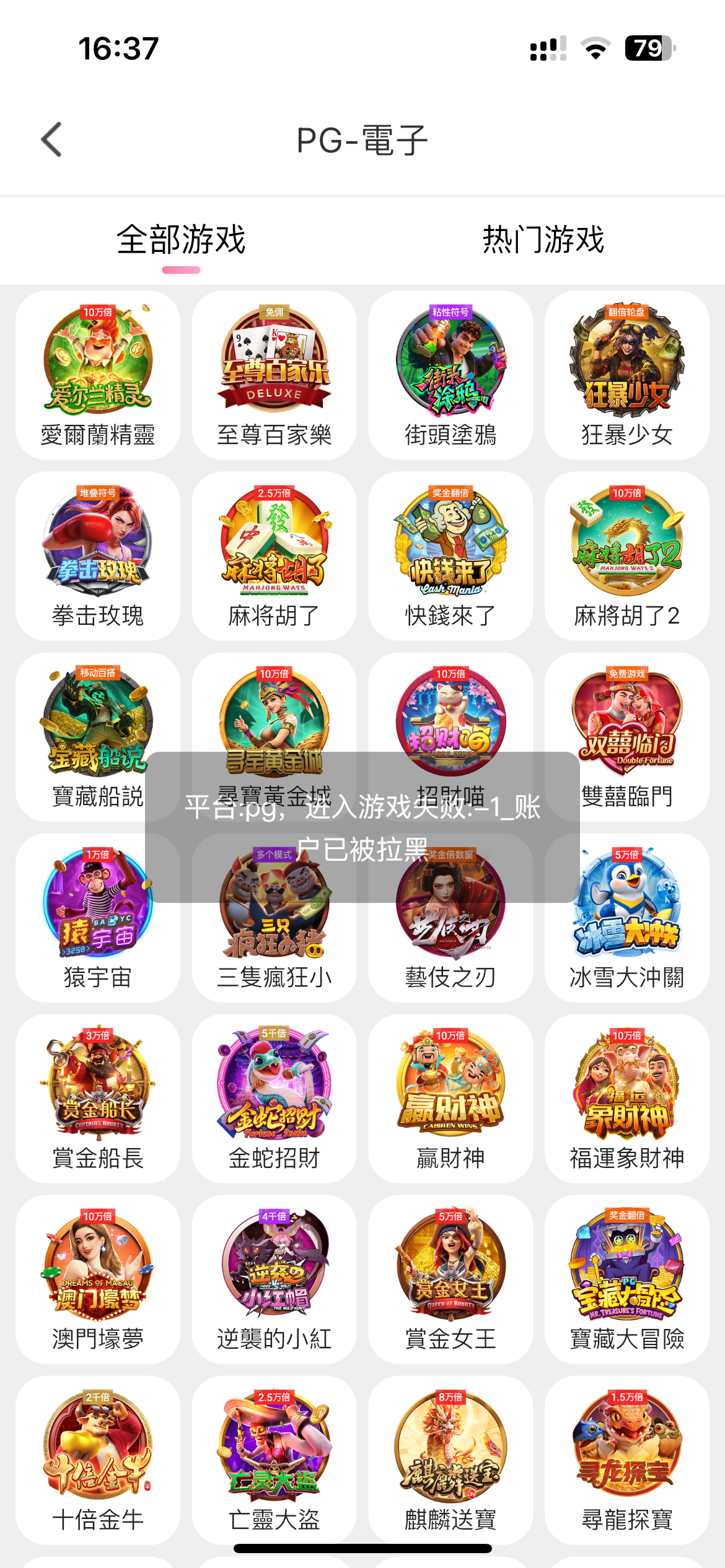Screen dimensions: 725x1568
Task: Open 麻将胡了 Mahjong Ways game
Action: click(273, 548)
